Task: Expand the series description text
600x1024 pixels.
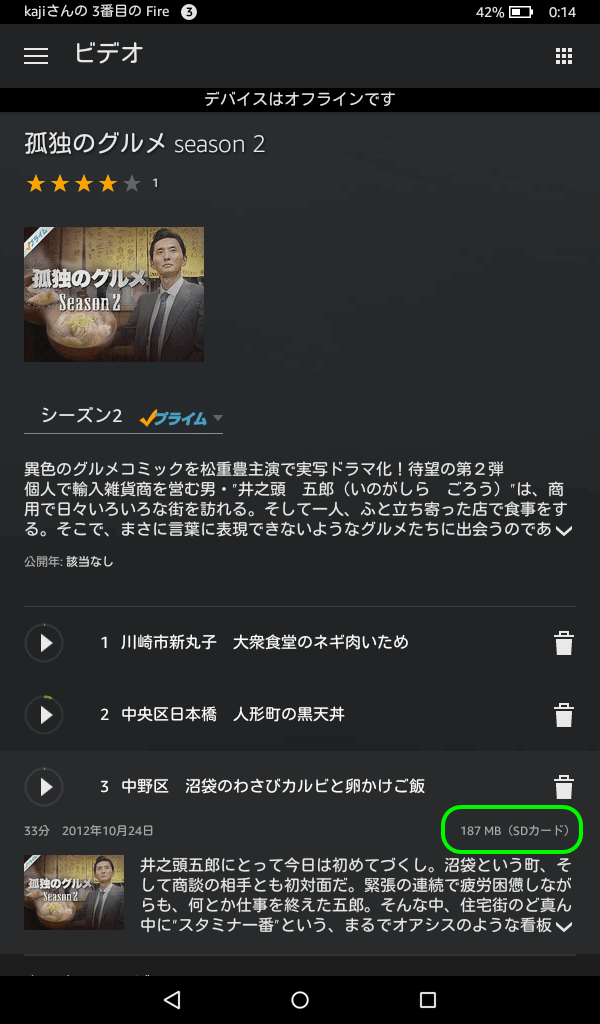Action: coord(563,530)
